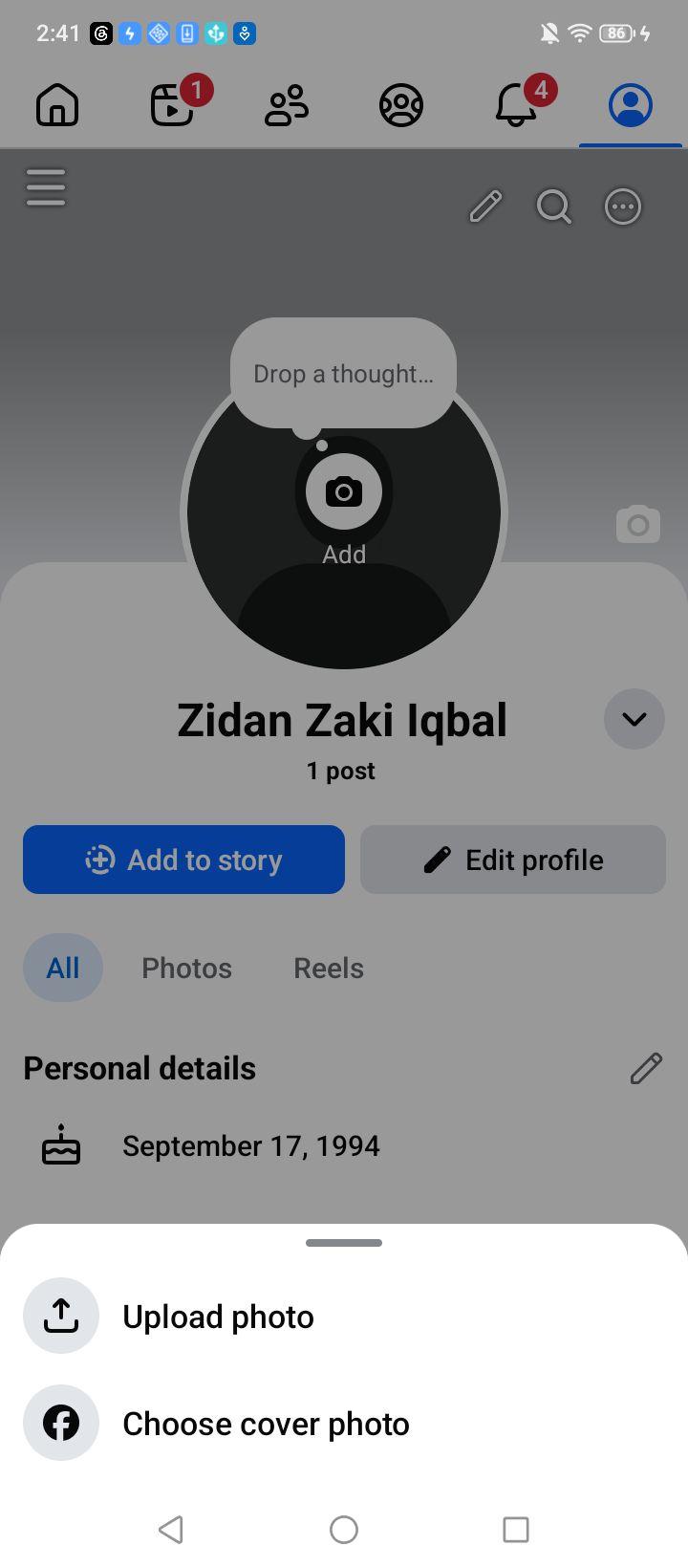Open the hamburger menu
688x1568 pixels.
[46, 187]
